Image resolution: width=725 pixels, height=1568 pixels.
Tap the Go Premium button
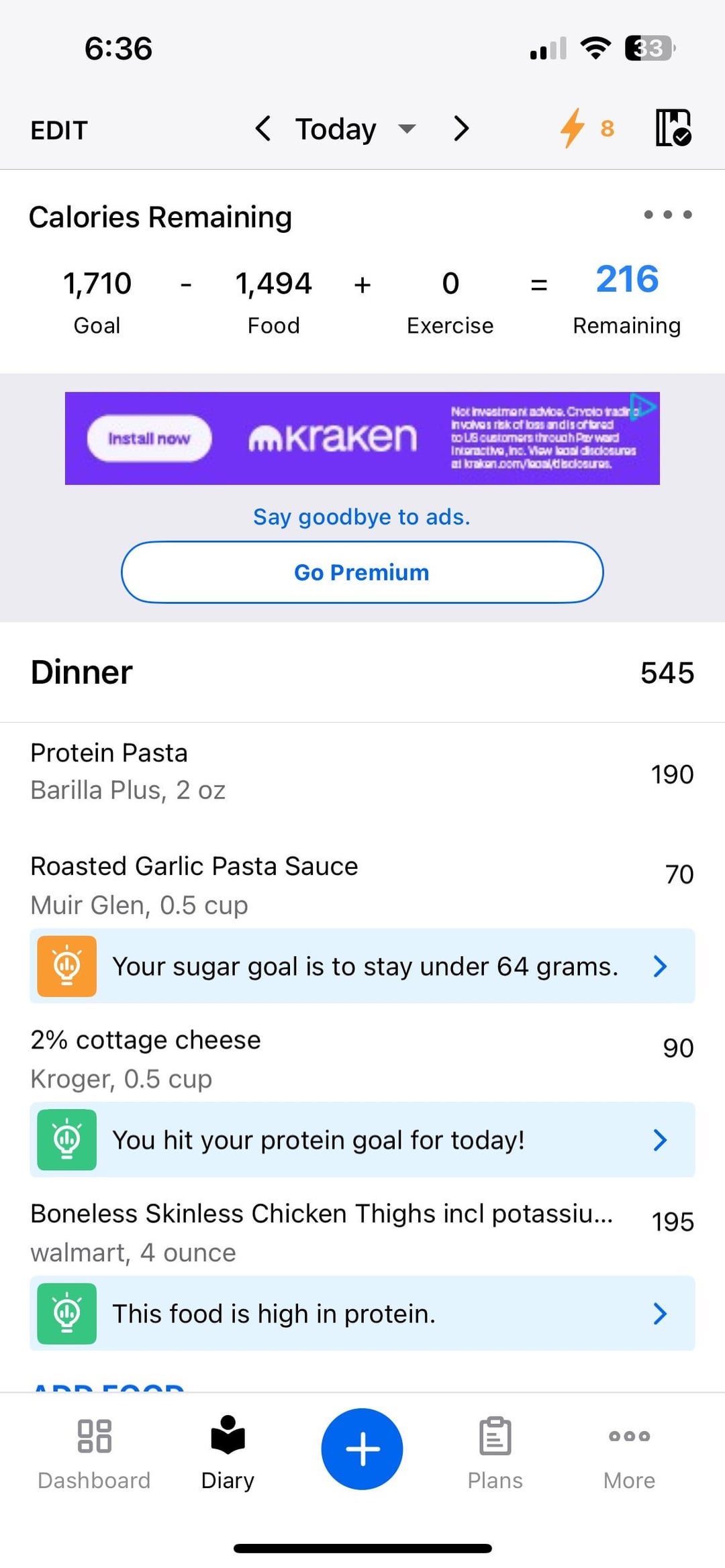click(362, 572)
